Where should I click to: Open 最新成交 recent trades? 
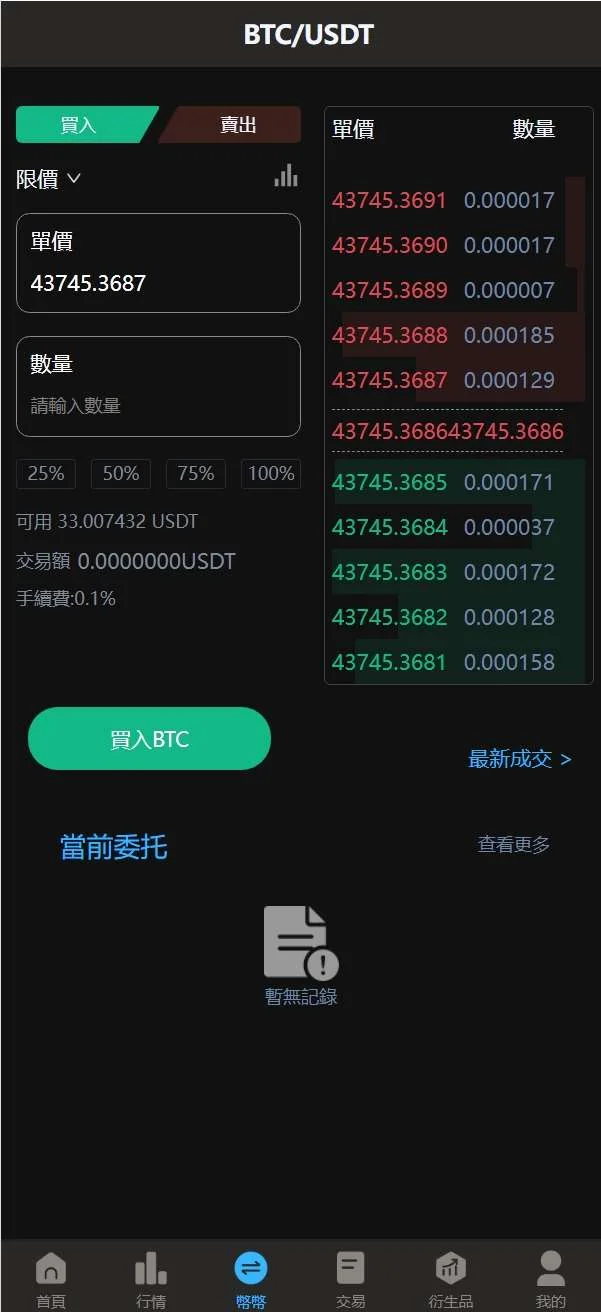tap(520, 759)
